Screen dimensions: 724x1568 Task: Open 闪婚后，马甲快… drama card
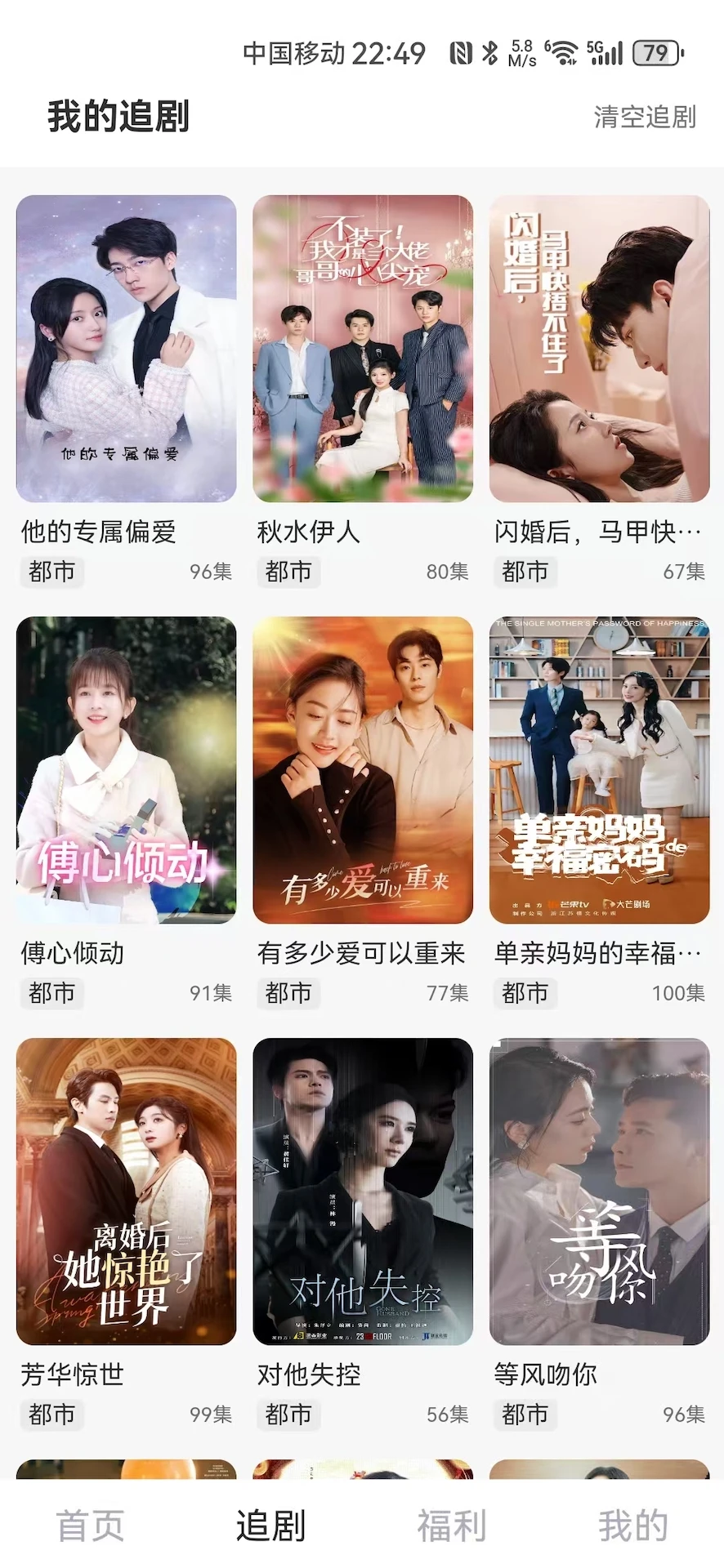click(599, 349)
